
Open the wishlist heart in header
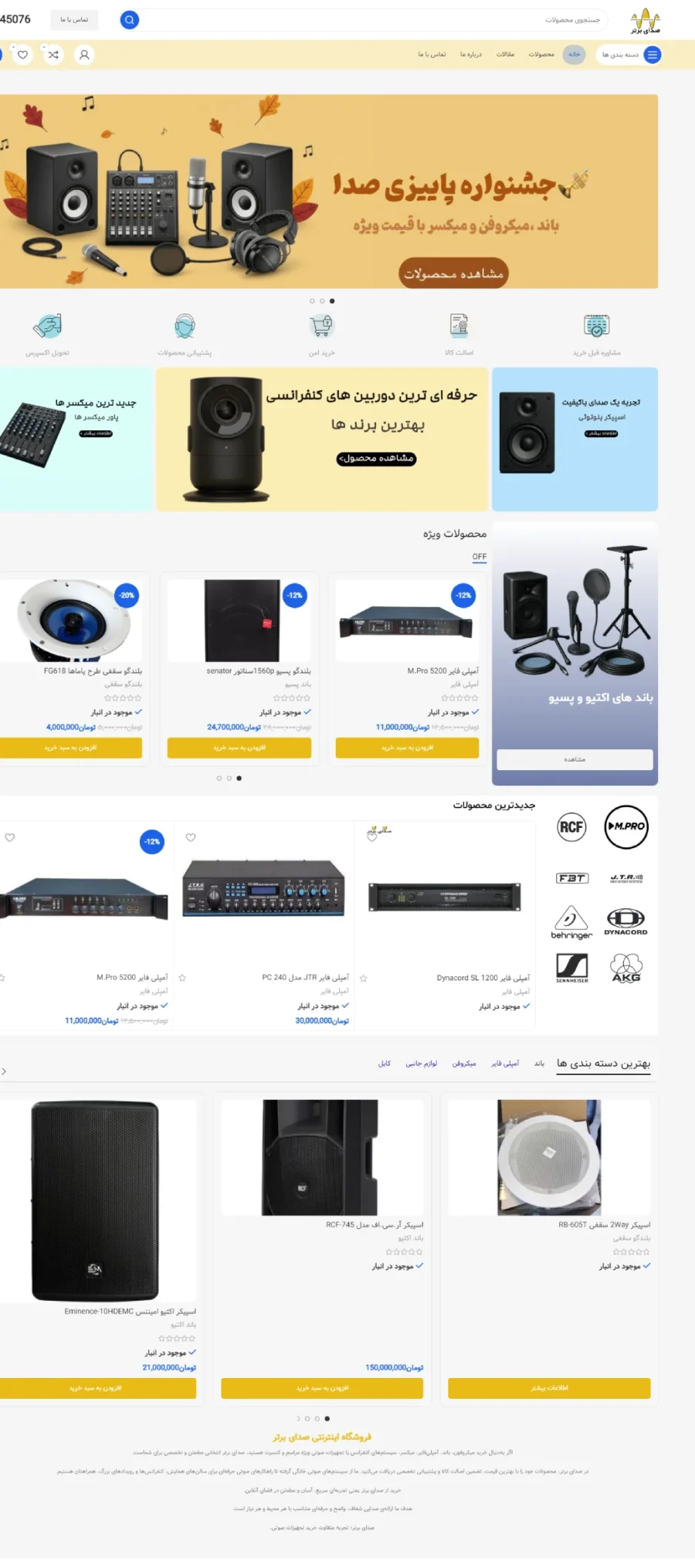[23, 55]
